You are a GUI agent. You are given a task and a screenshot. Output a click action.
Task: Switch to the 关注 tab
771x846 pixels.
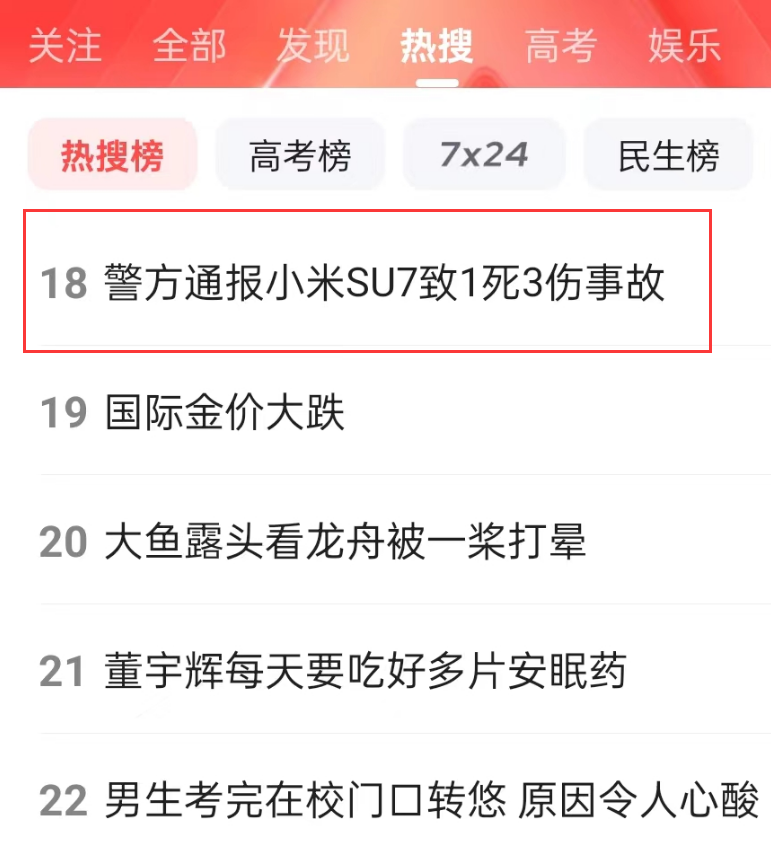(65, 47)
